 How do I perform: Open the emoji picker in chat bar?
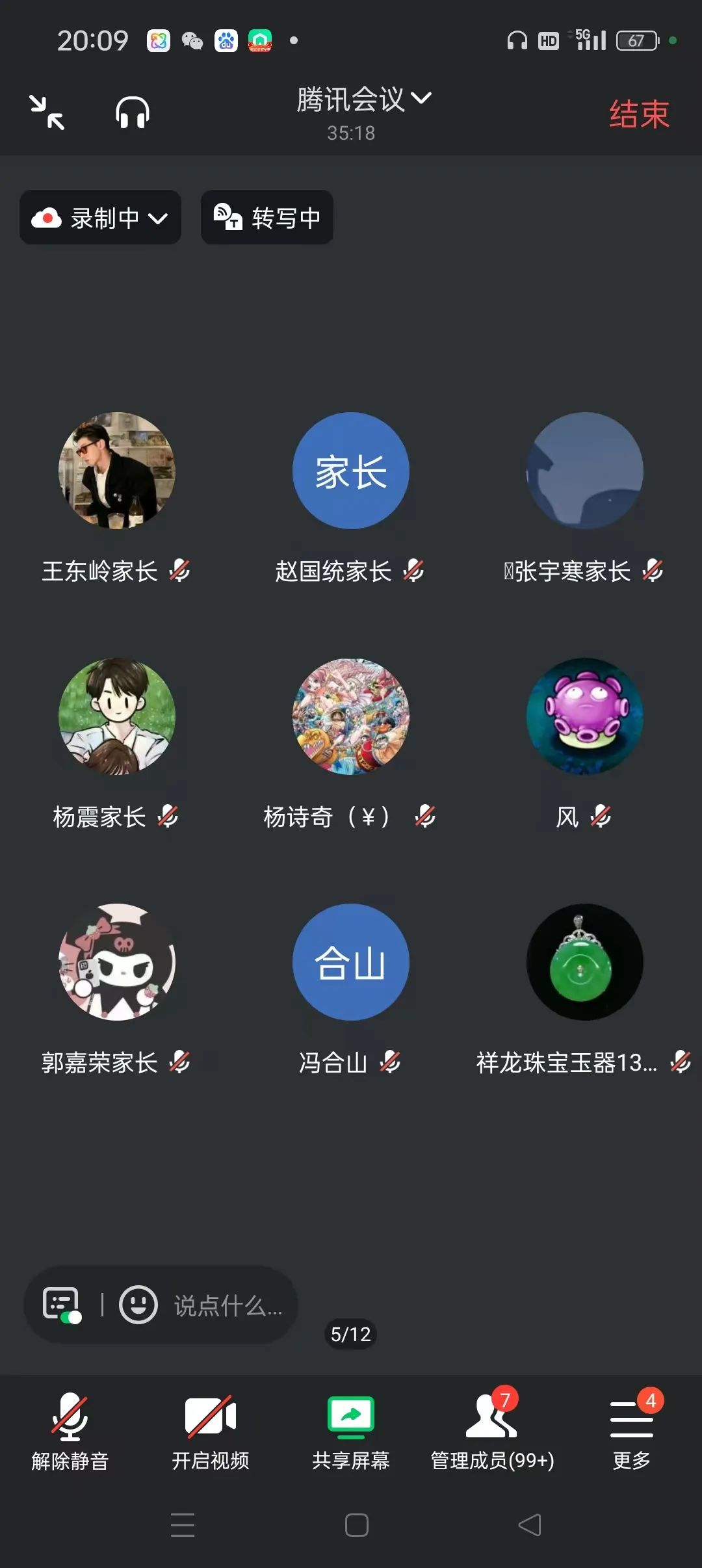(138, 1305)
